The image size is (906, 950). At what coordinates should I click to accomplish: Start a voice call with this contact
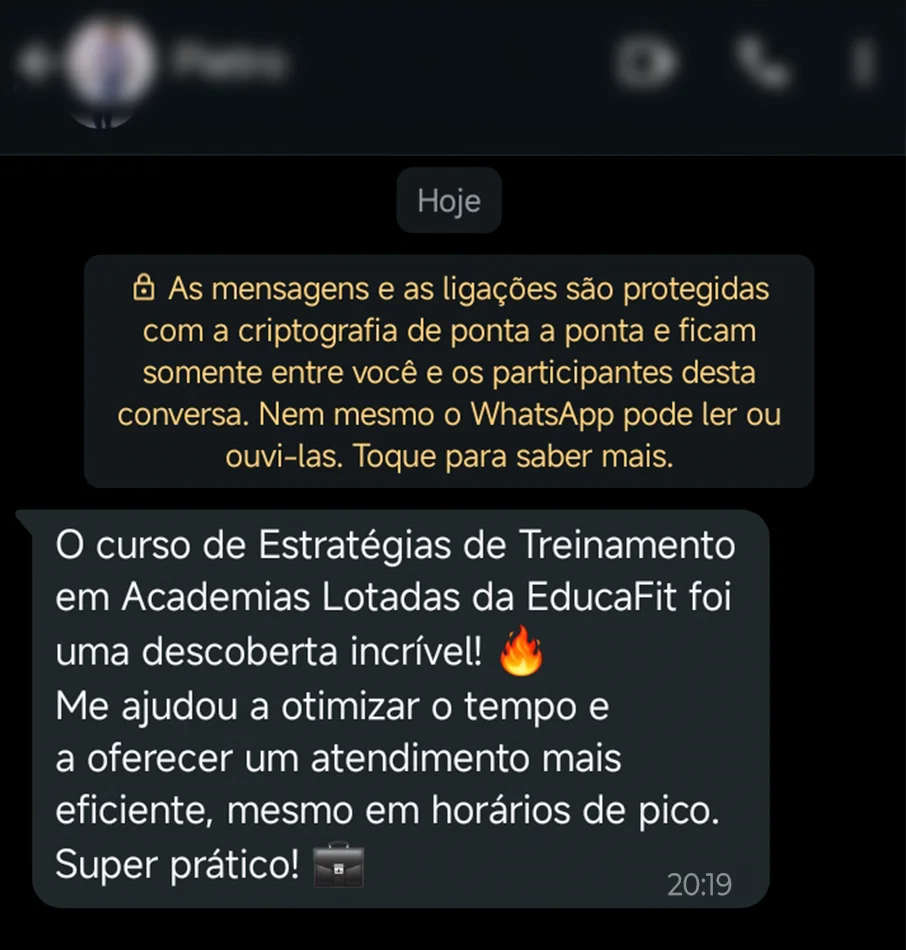[761, 62]
